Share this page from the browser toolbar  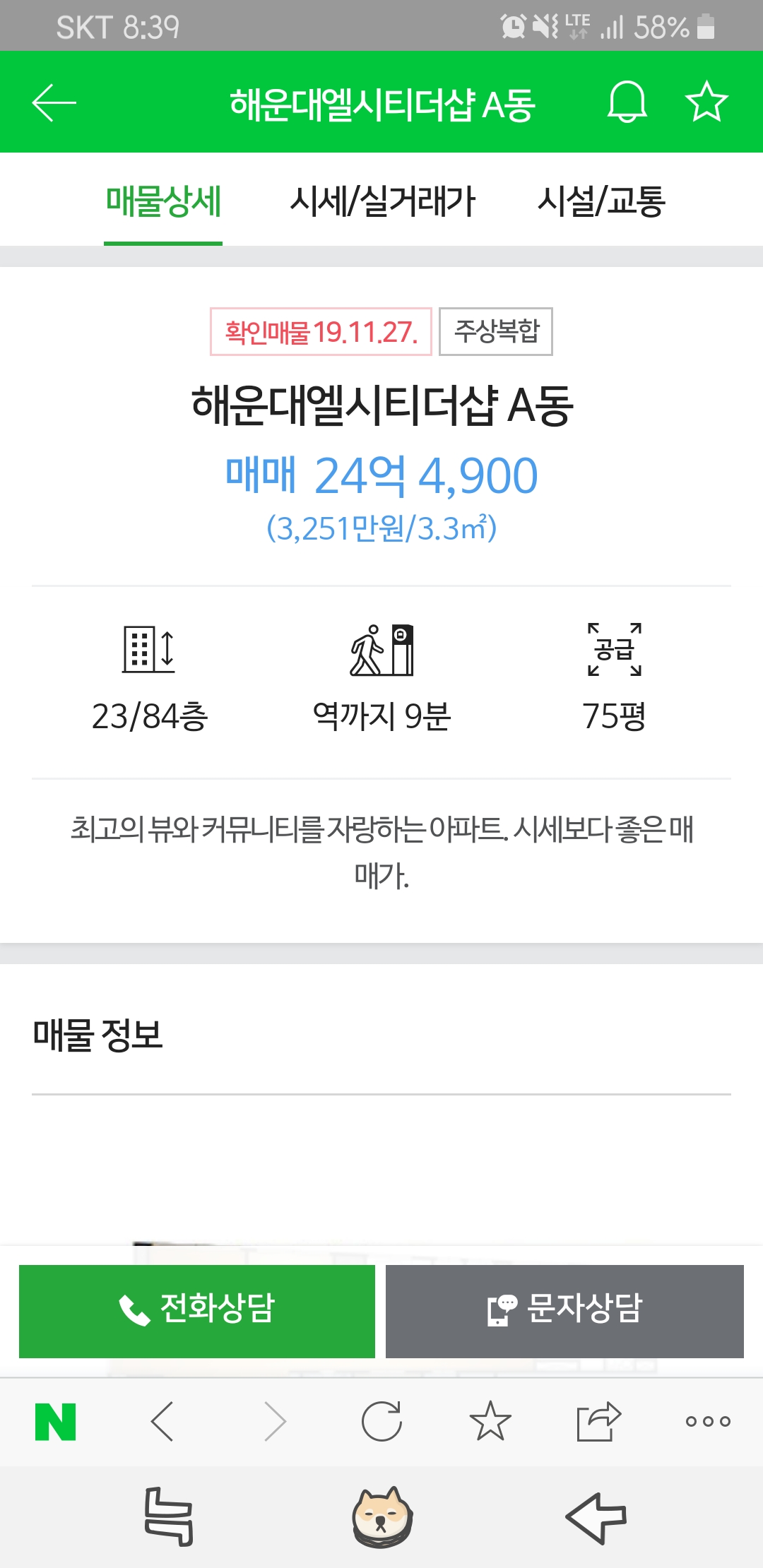click(x=598, y=1421)
